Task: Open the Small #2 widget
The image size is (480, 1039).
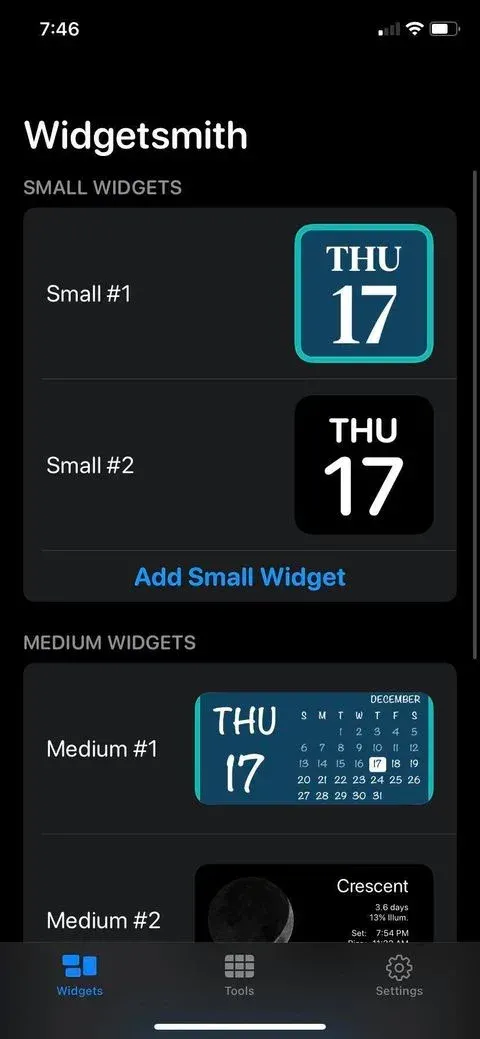Action: pyautogui.click(x=240, y=465)
